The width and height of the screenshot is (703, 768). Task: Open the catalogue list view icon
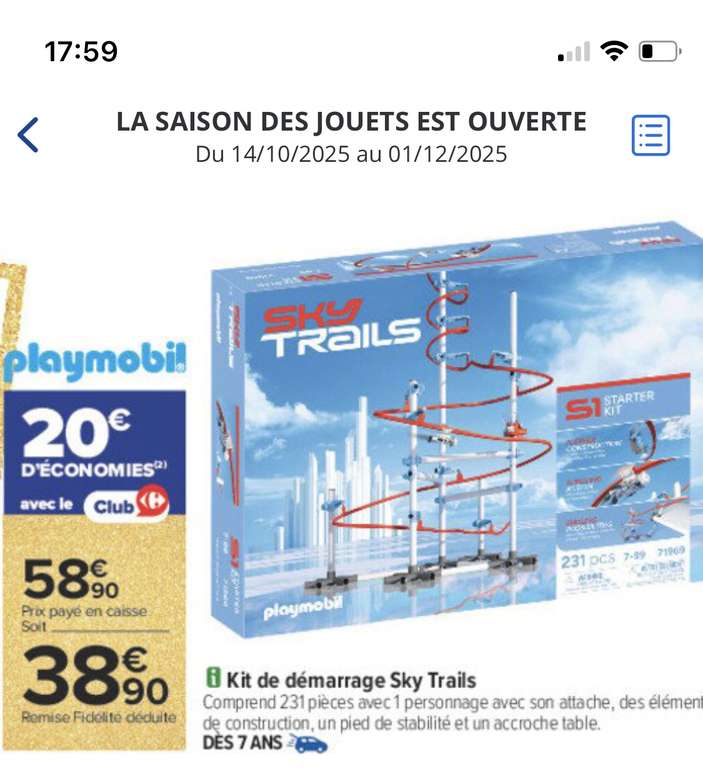point(651,135)
